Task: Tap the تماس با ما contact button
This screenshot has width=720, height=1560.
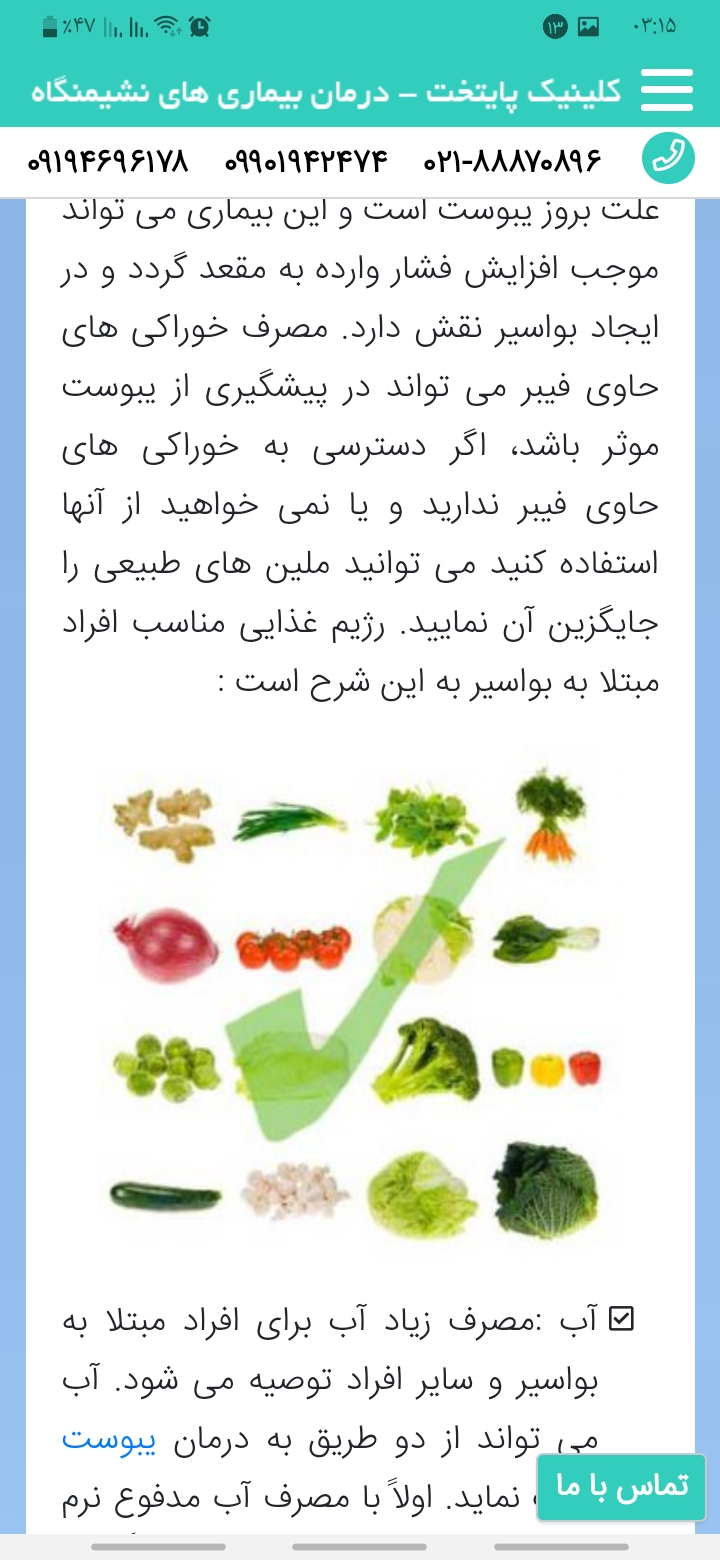Action: coord(621,1487)
